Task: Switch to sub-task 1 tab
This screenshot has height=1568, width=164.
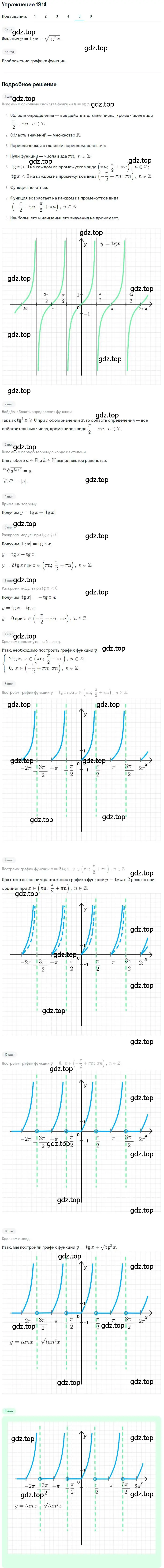Action: [35, 16]
